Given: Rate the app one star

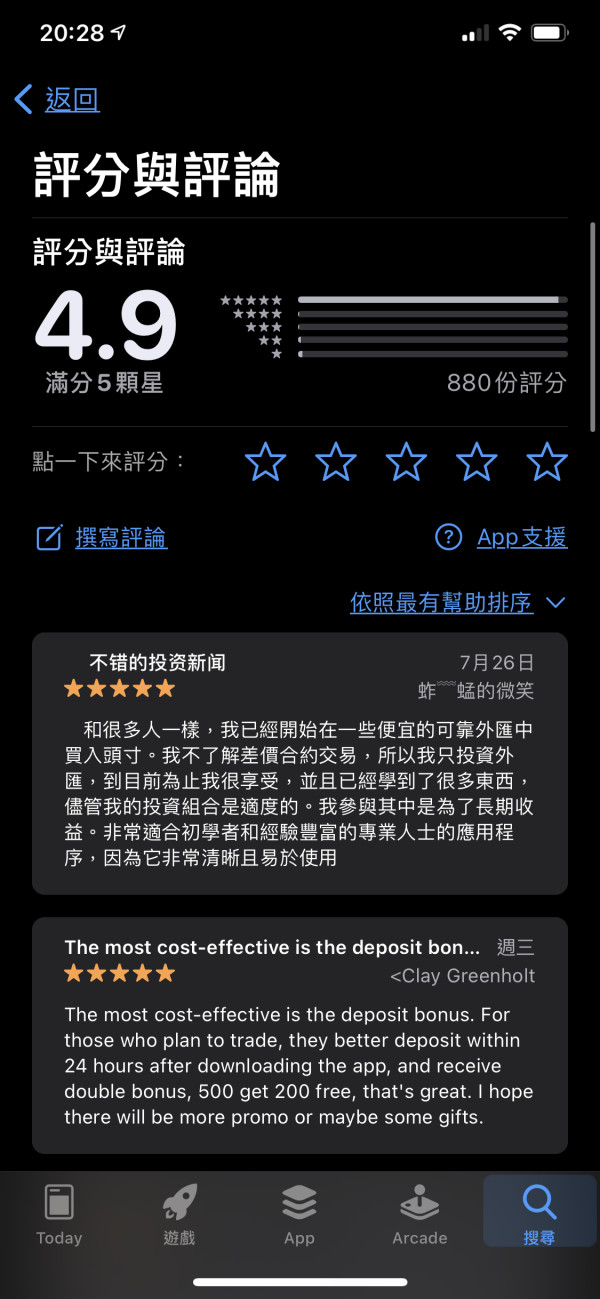Looking at the screenshot, I should (266, 462).
